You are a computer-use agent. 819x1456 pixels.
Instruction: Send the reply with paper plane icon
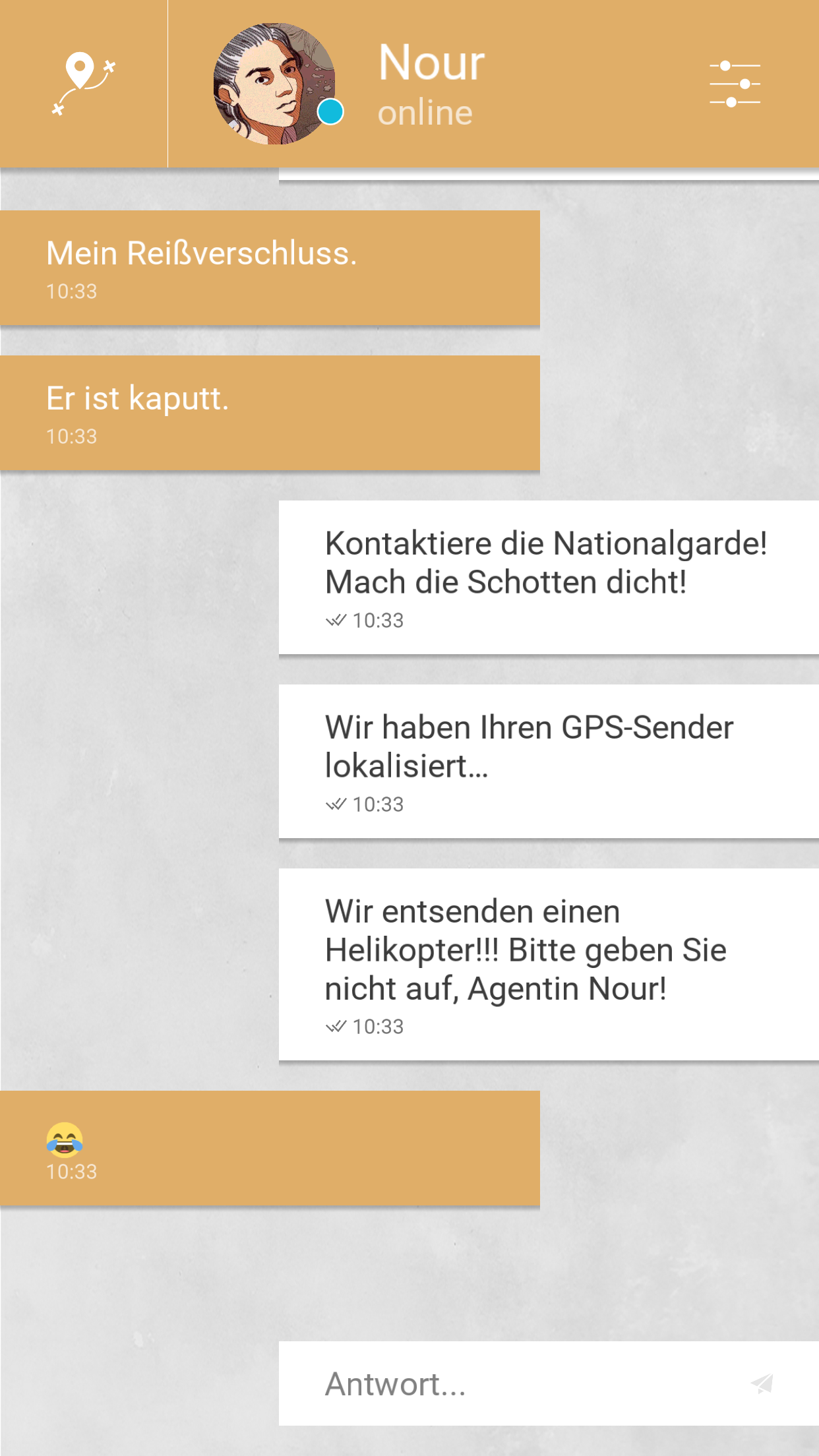(762, 1383)
